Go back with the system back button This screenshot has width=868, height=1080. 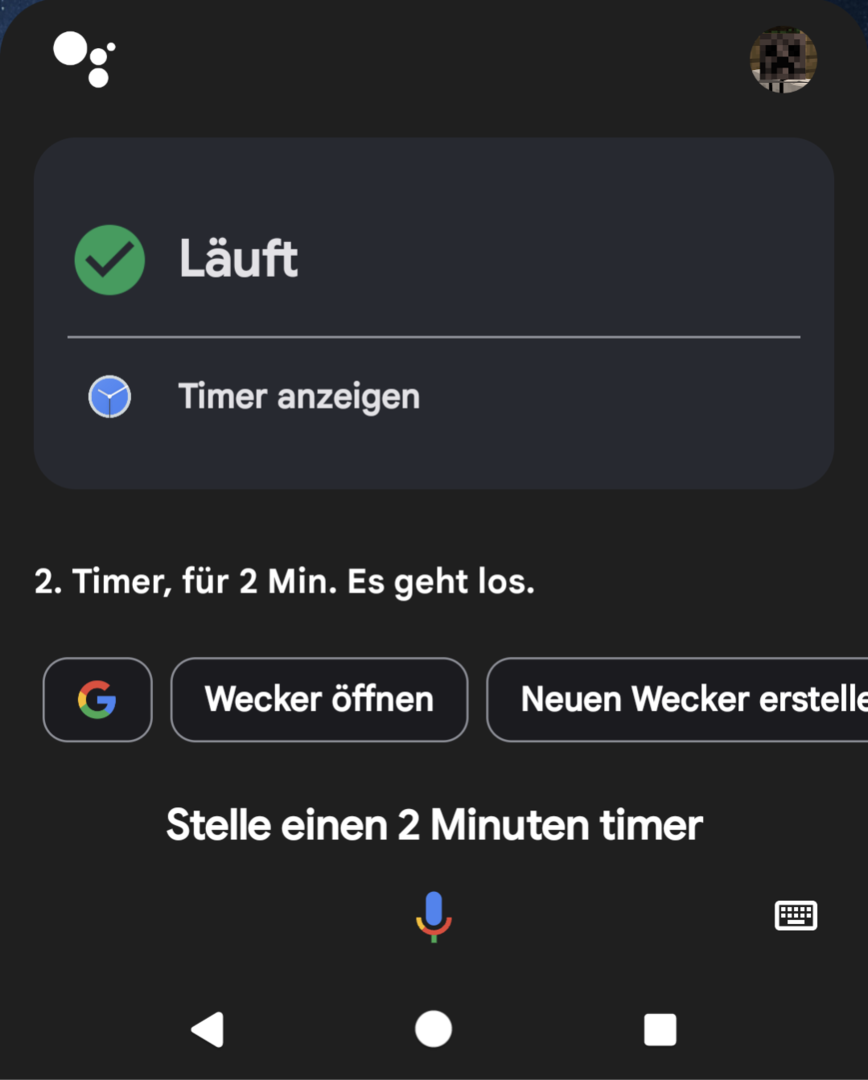tap(207, 1029)
